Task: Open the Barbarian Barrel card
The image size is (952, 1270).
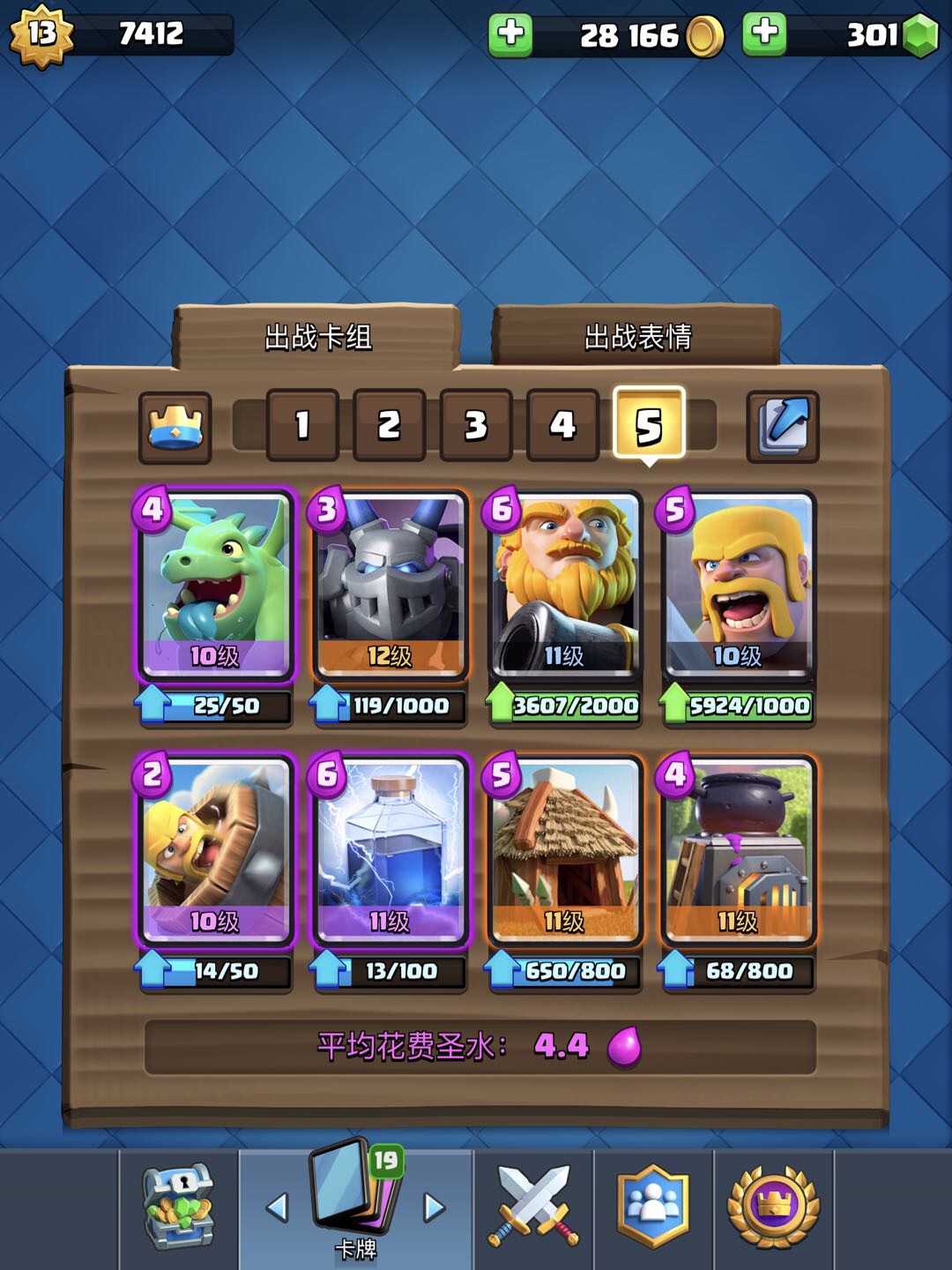Action: point(215,850)
